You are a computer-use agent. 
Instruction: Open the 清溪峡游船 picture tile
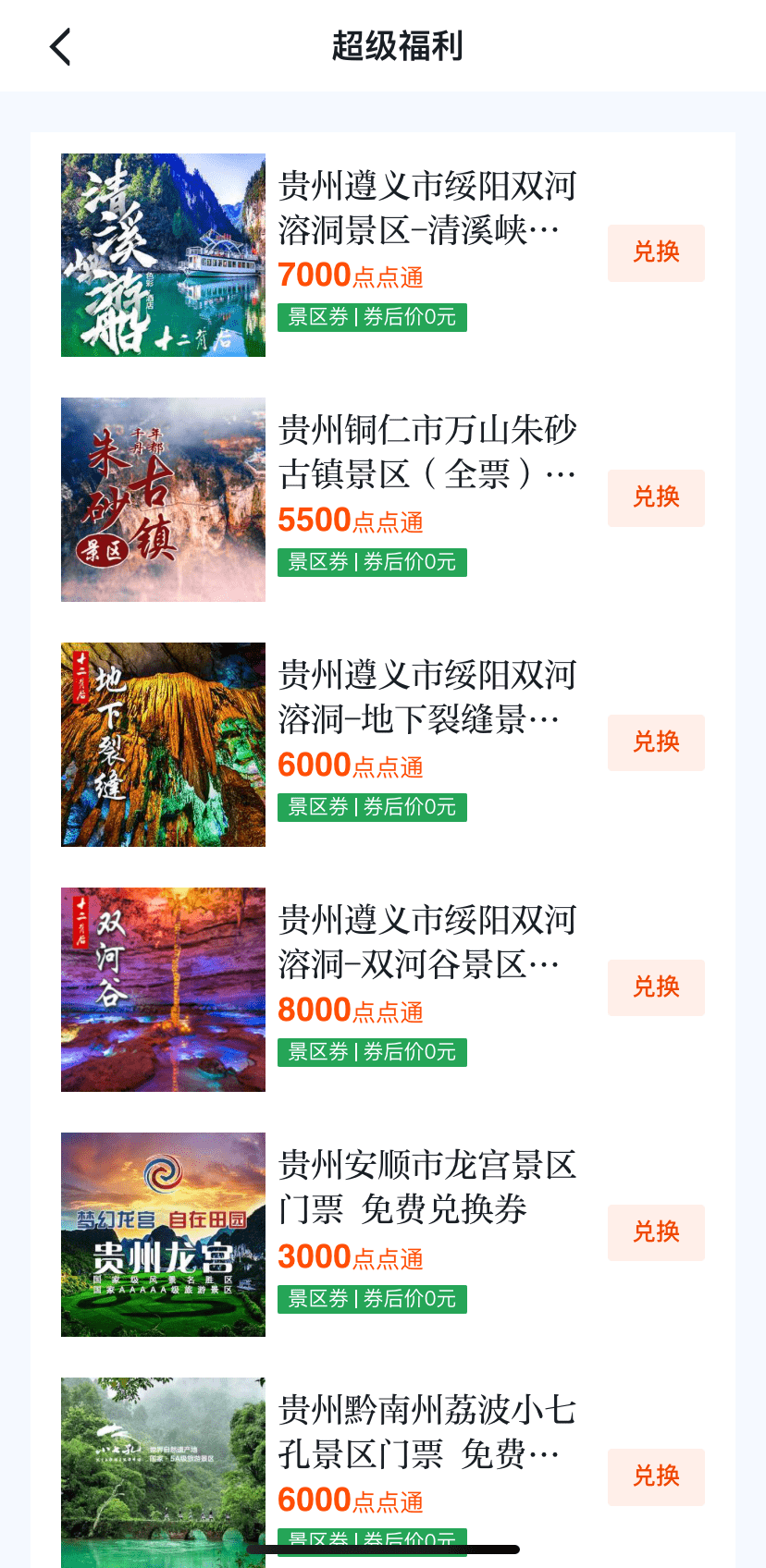[x=163, y=255]
